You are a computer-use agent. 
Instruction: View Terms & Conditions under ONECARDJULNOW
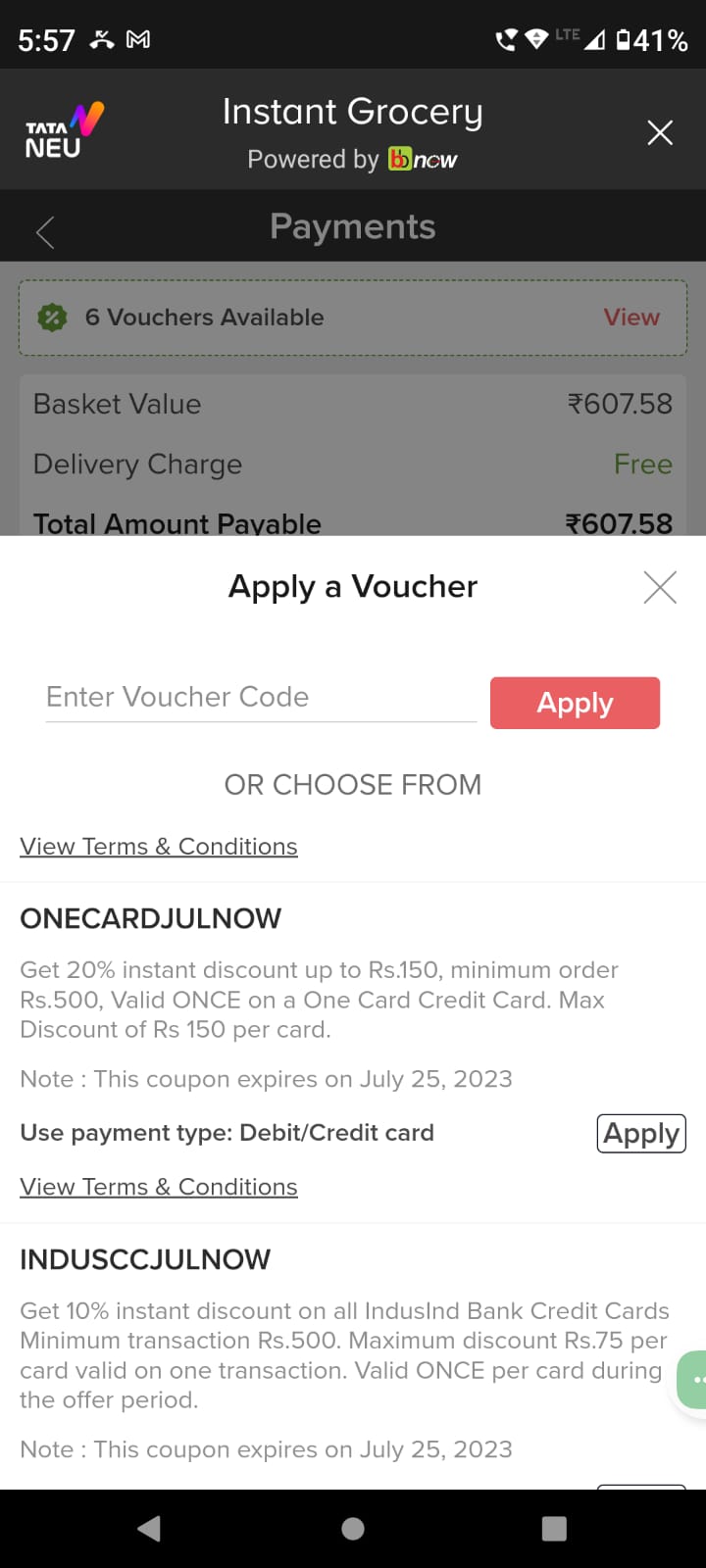158,1186
